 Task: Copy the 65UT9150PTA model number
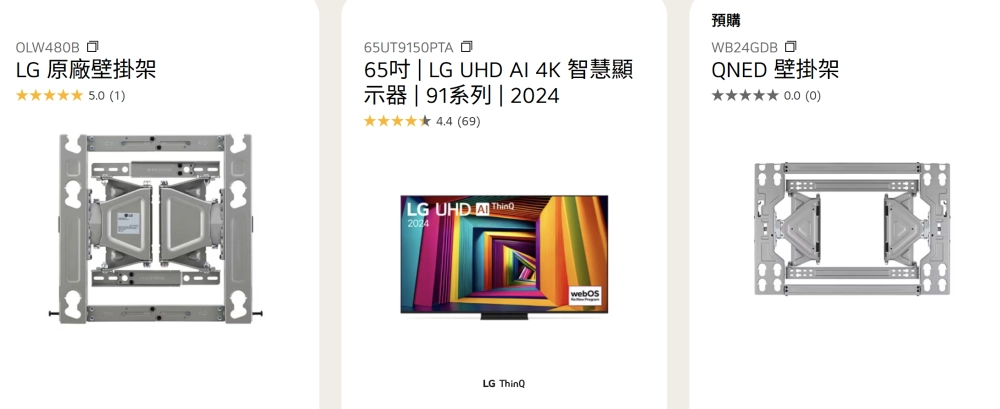tap(466, 47)
